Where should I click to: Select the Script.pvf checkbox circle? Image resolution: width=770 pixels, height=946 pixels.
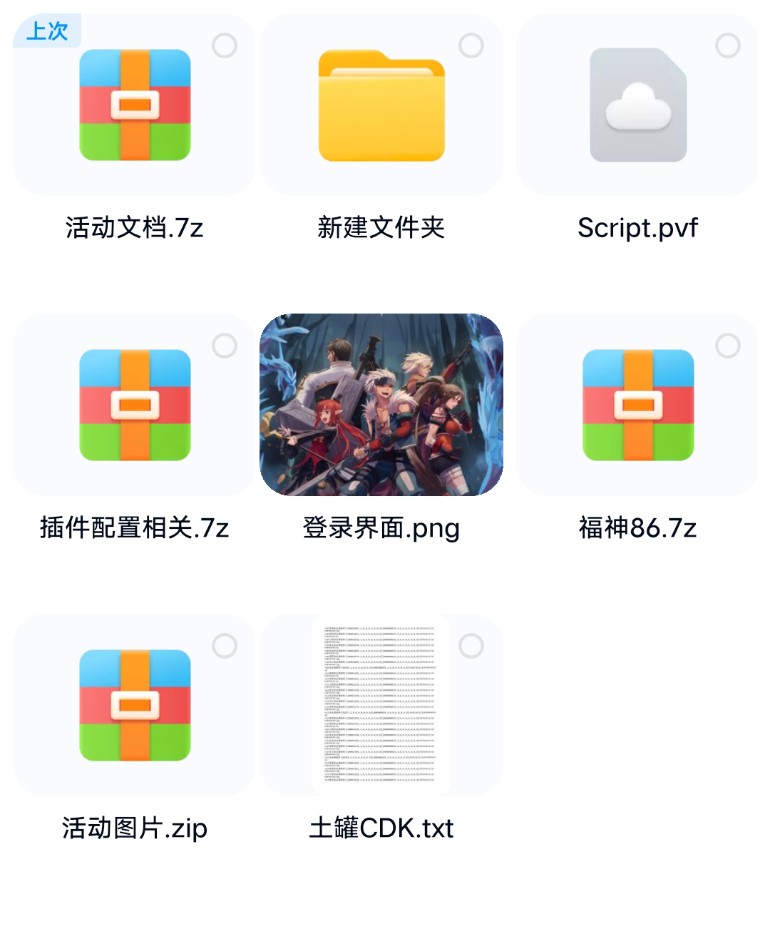(x=728, y=46)
